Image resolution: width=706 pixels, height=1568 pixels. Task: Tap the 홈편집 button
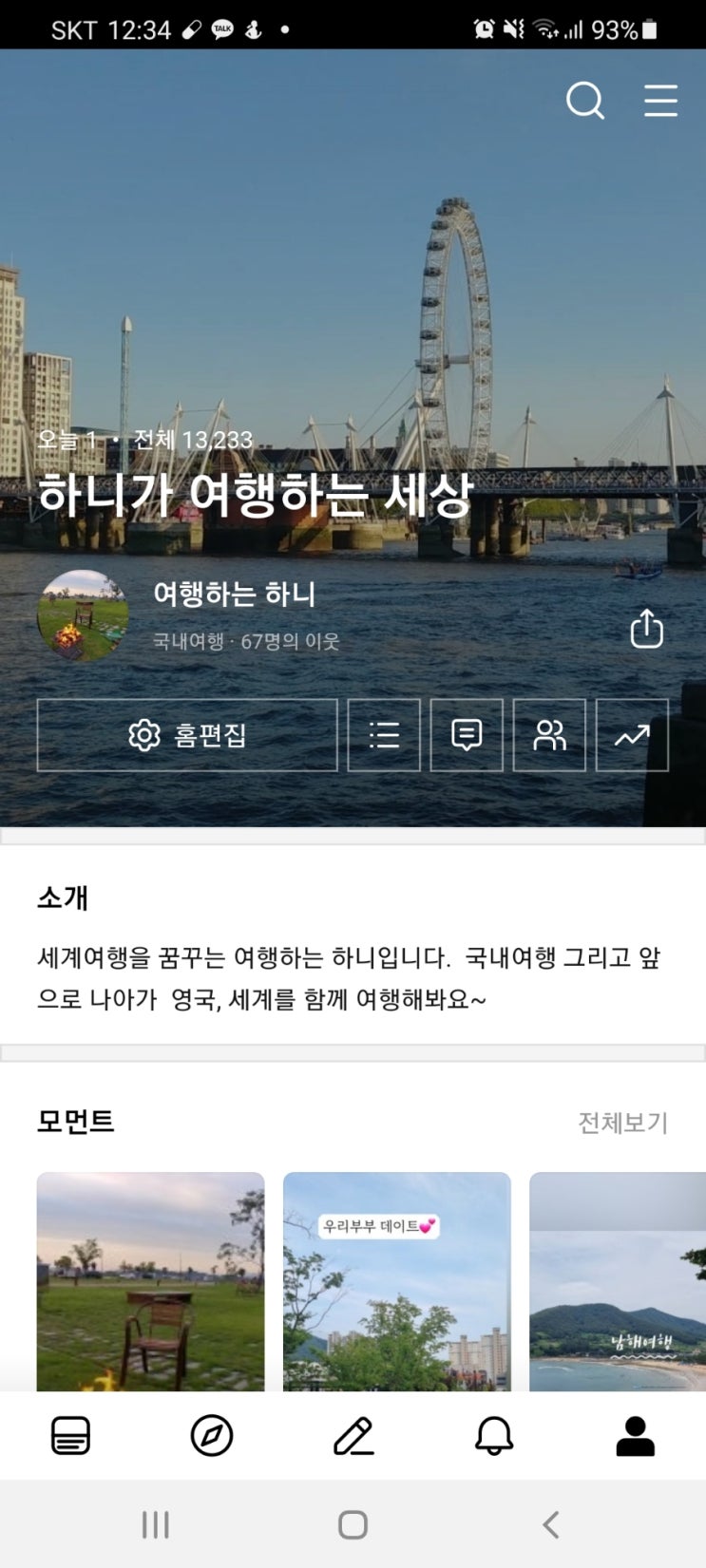coord(187,735)
